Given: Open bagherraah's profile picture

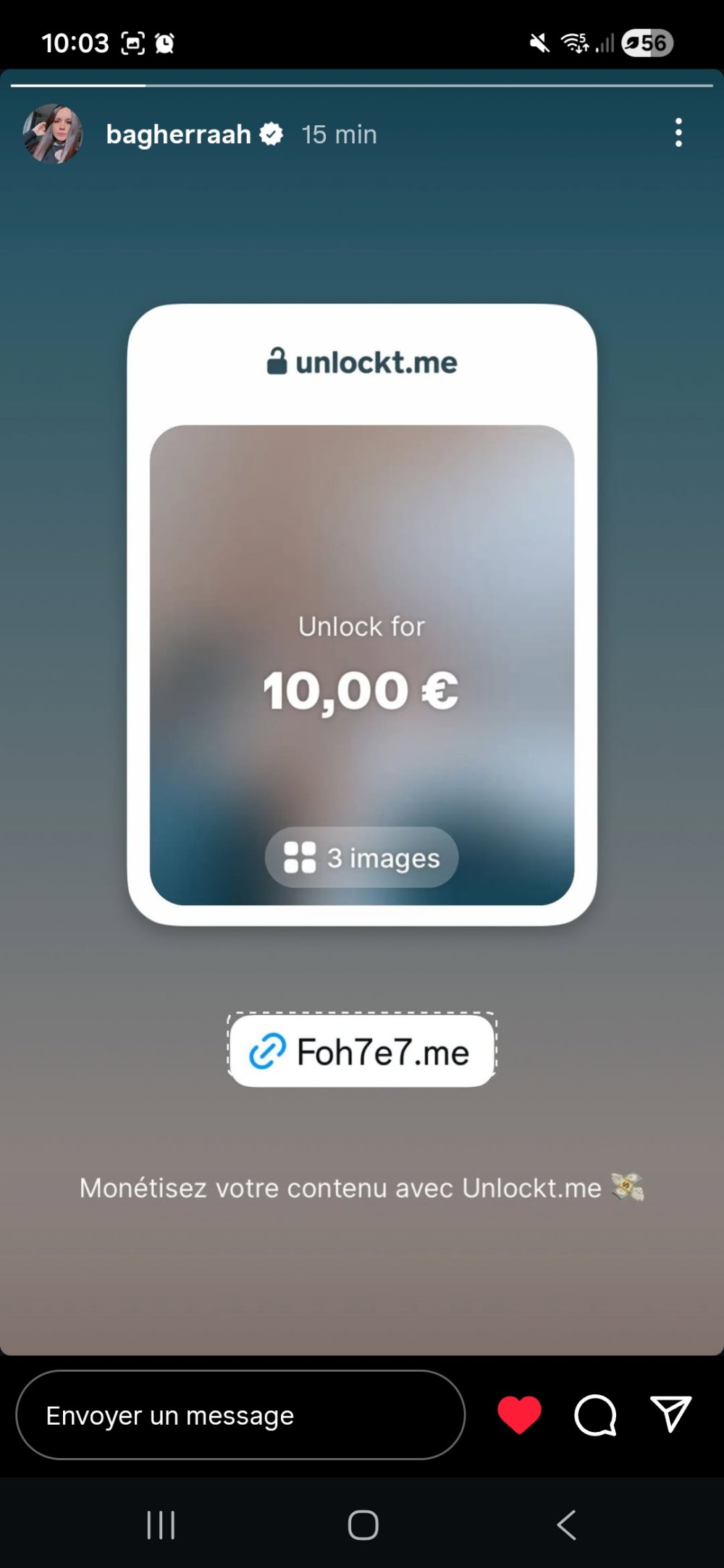Looking at the screenshot, I should [x=53, y=134].
